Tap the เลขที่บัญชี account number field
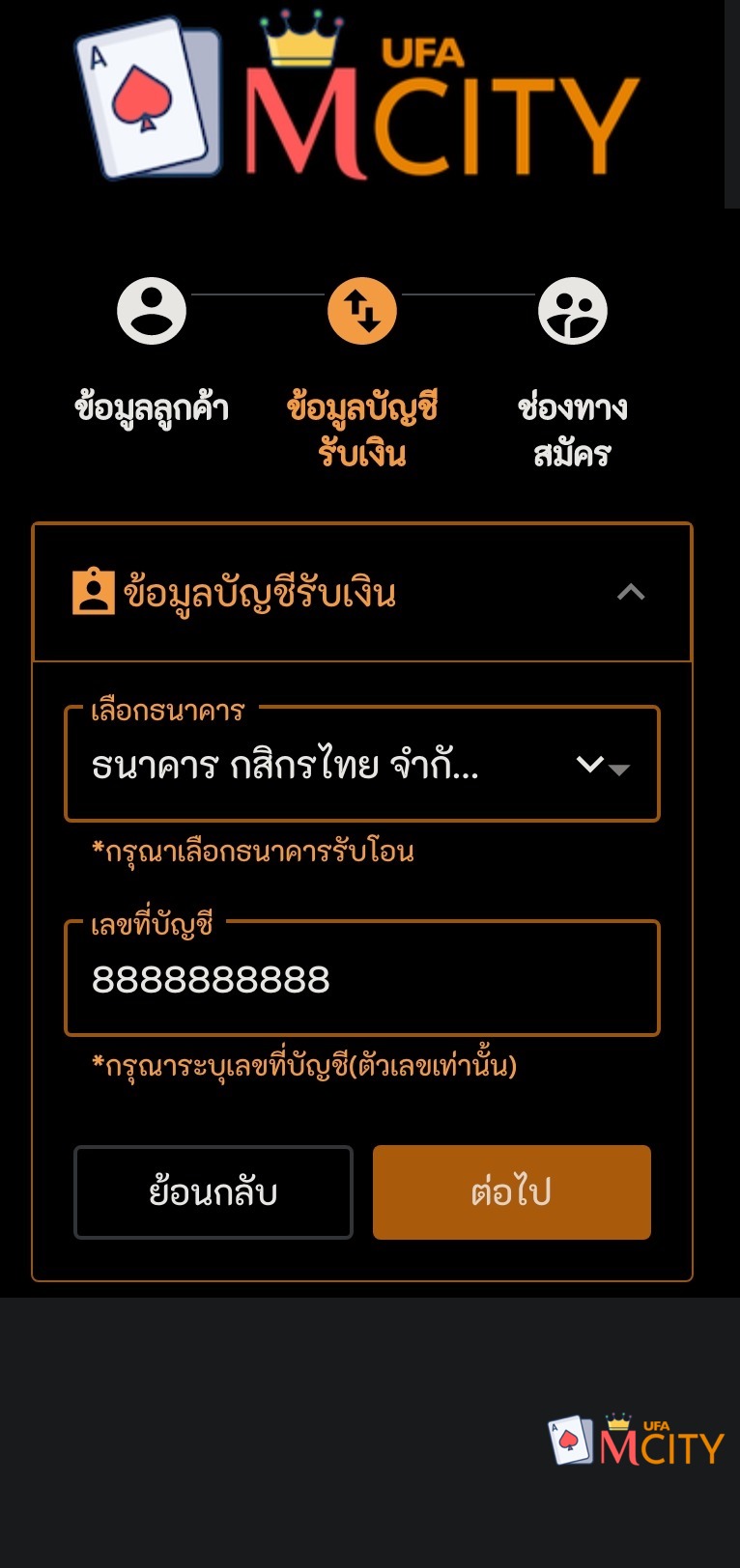This screenshot has height=1568, width=740. 361,980
